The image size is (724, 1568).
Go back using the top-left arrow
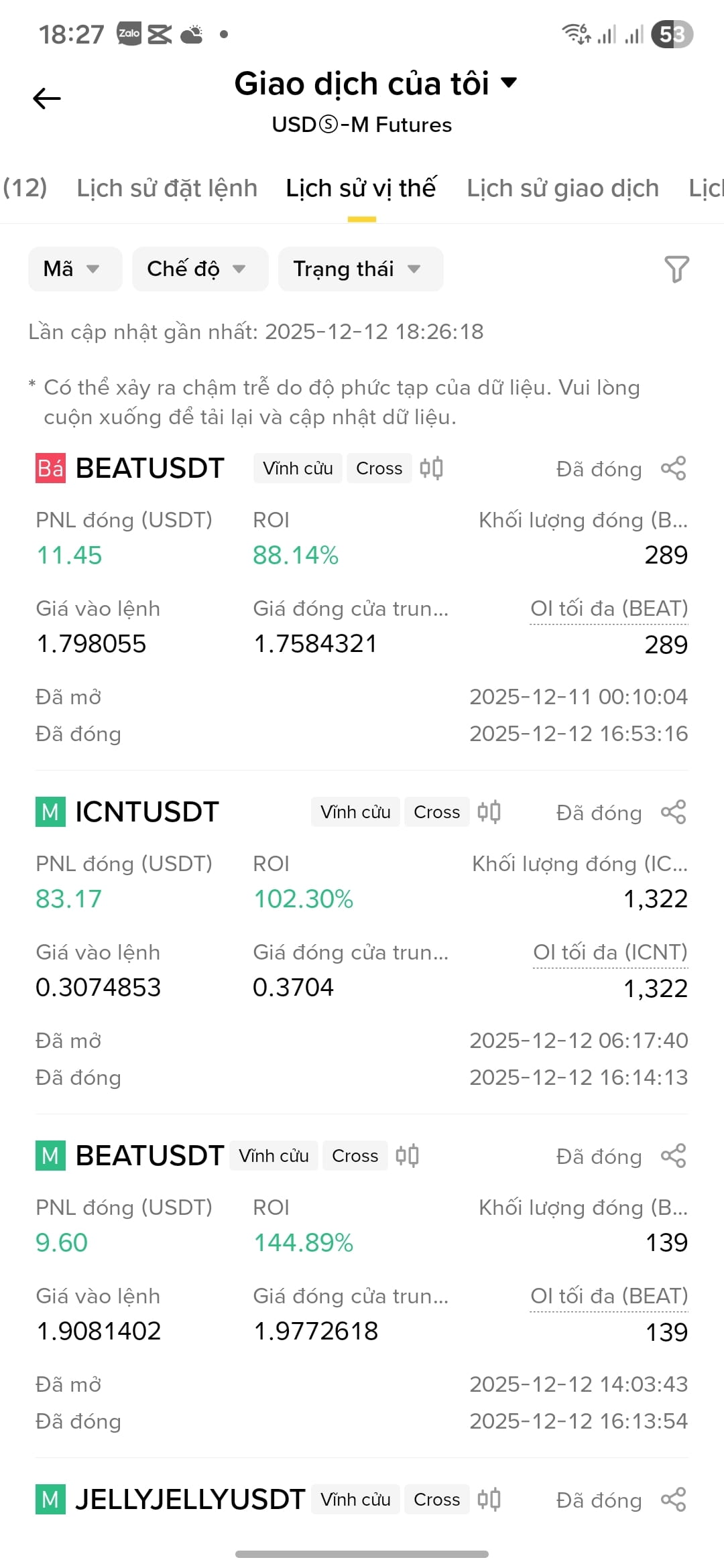coord(47,99)
